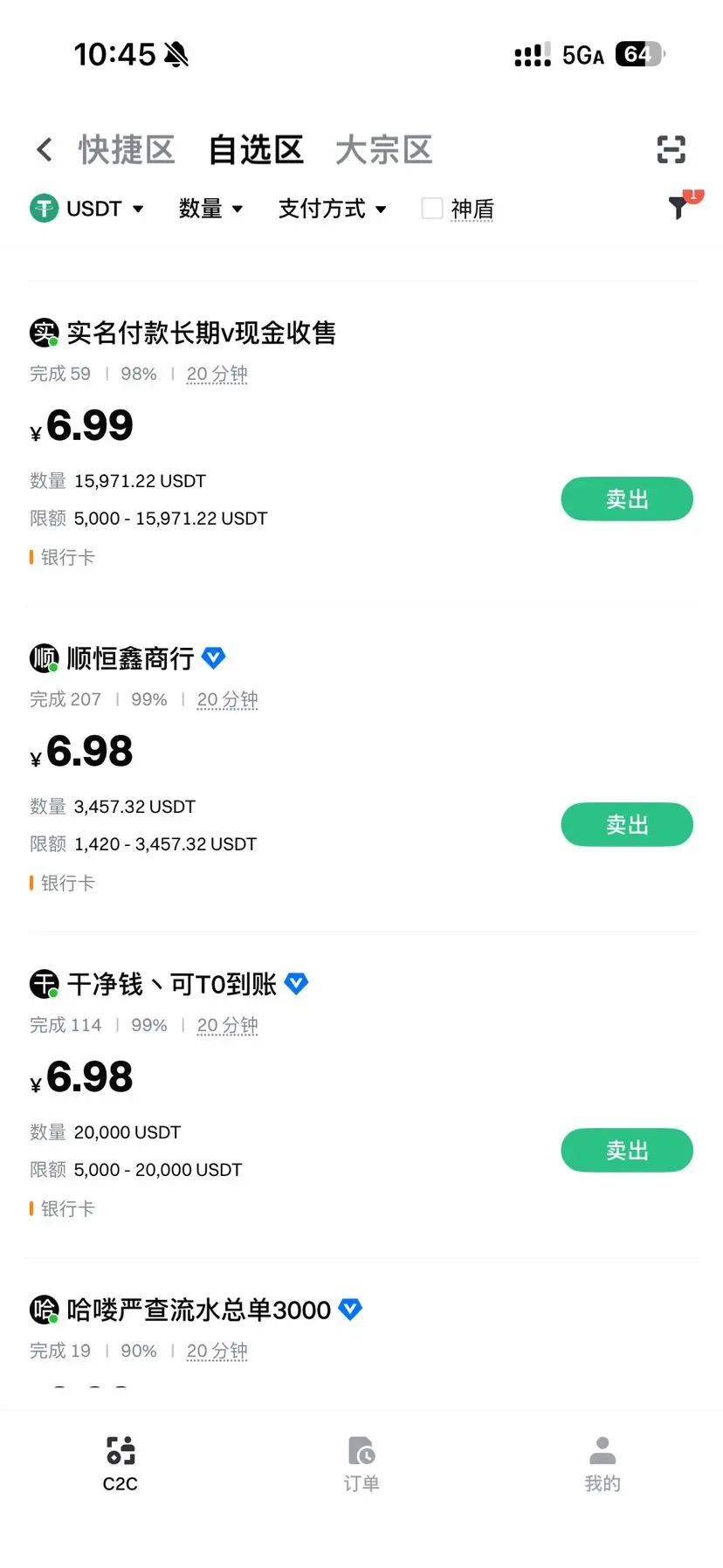Tick the 神盾 checkbox

coord(432,209)
